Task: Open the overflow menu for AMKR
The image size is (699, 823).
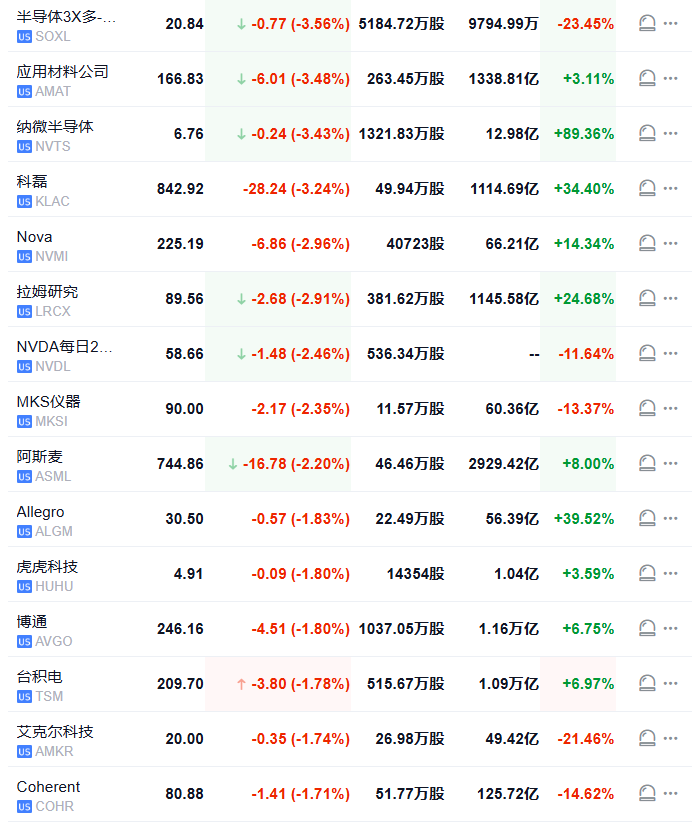Action: 671,738
